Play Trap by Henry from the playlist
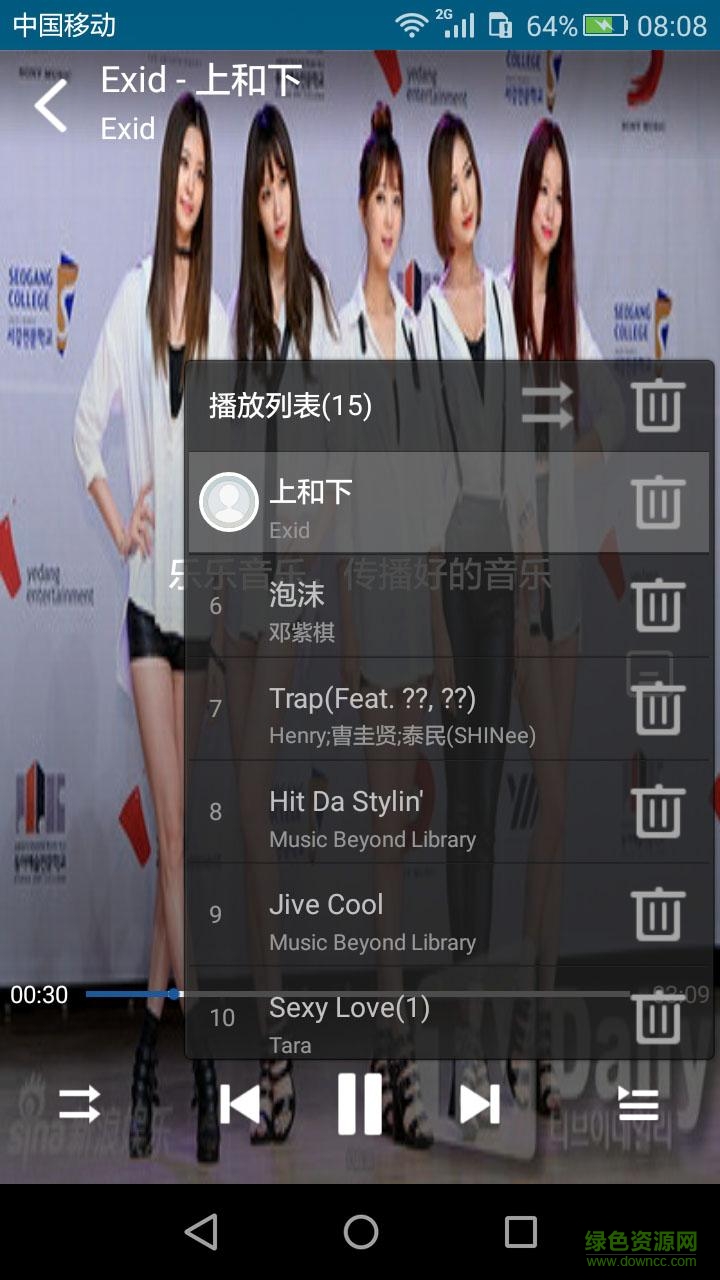Image resolution: width=720 pixels, height=1280 pixels. 400,711
